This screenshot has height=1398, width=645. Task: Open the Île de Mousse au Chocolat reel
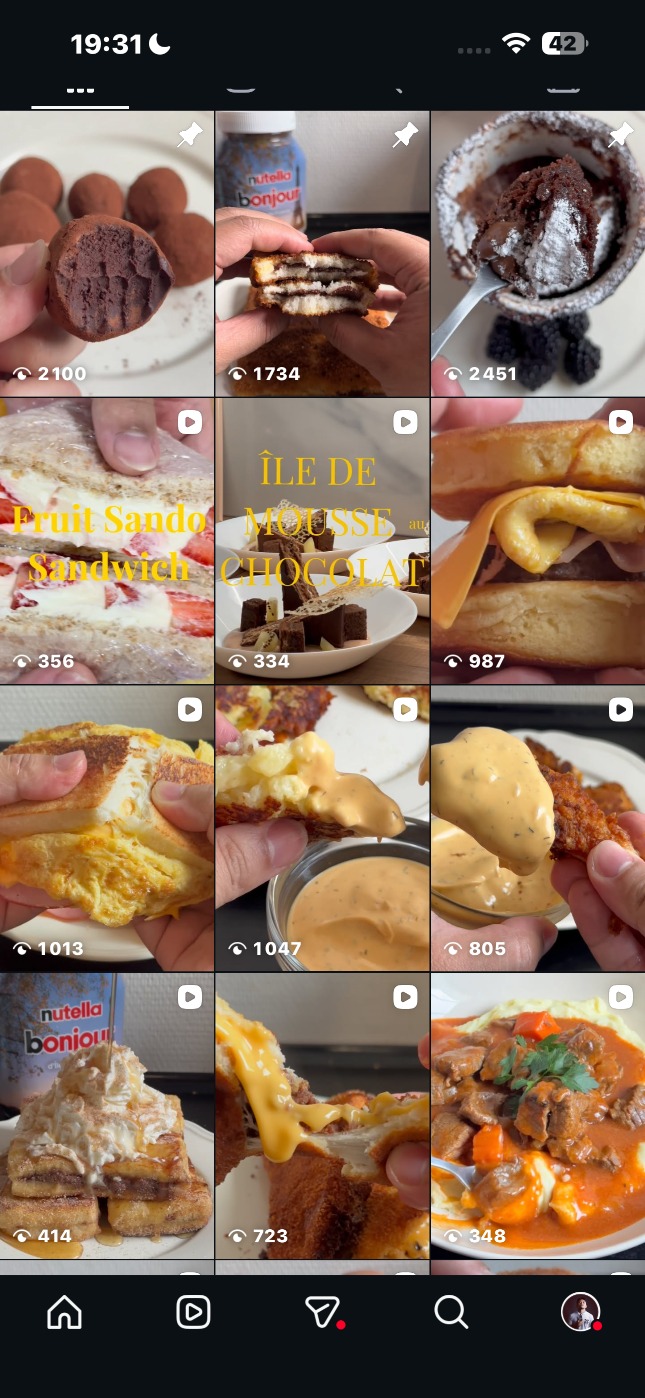322,541
